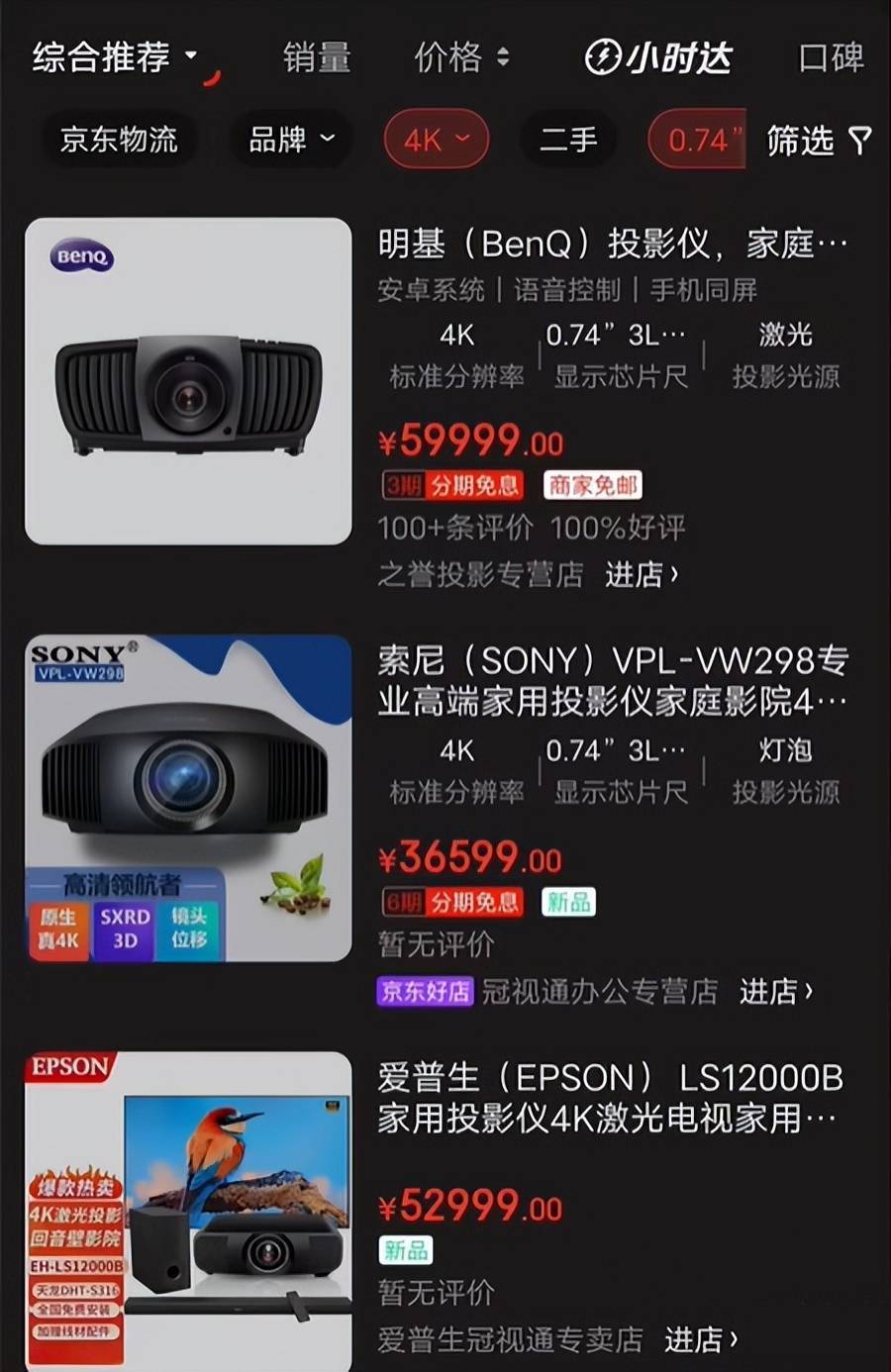Image resolution: width=891 pixels, height=1372 pixels.
Task: Open 之誉投影专营店 via 进店 link
Action: pos(640,573)
